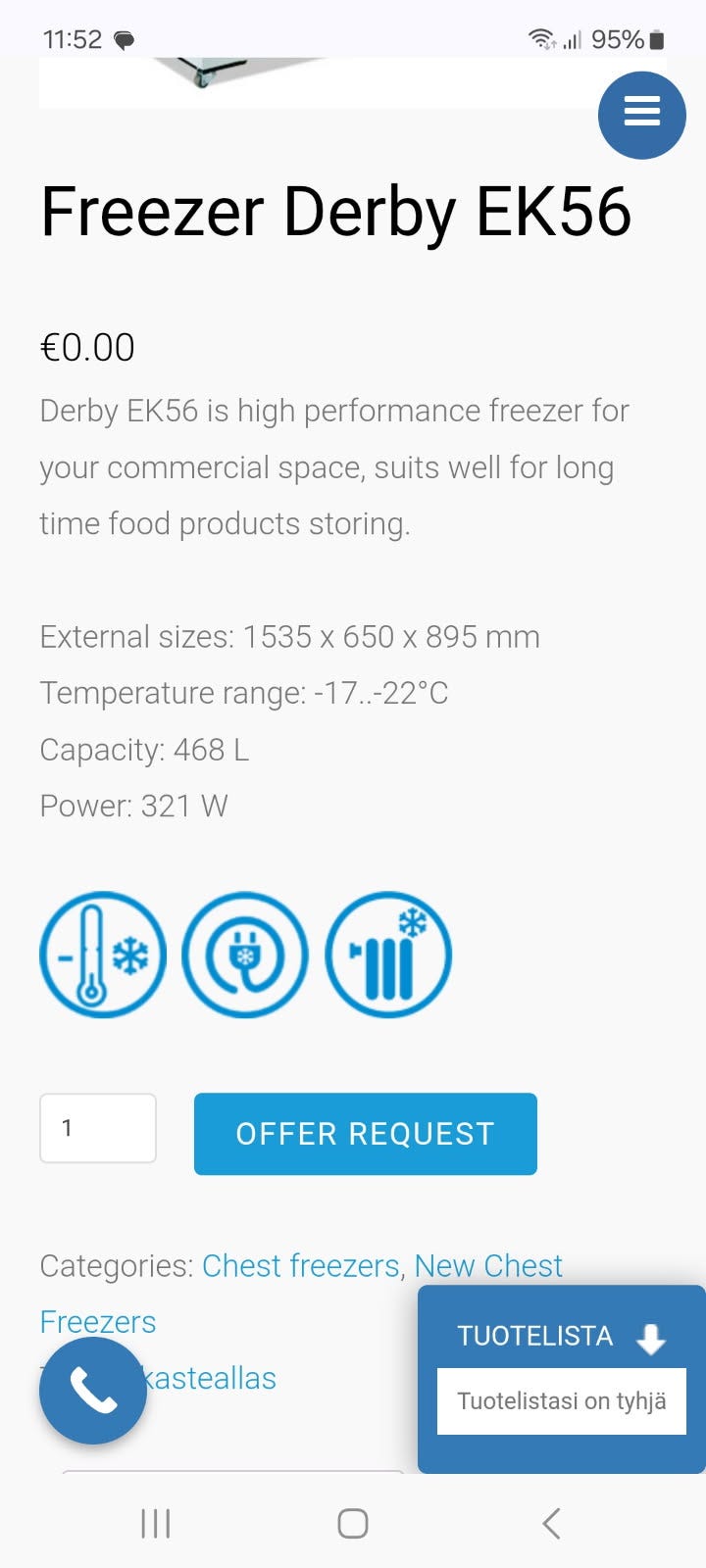Image resolution: width=706 pixels, height=1568 pixels.
Task: Focus the quantity input field
Action: click(98, 1128)
